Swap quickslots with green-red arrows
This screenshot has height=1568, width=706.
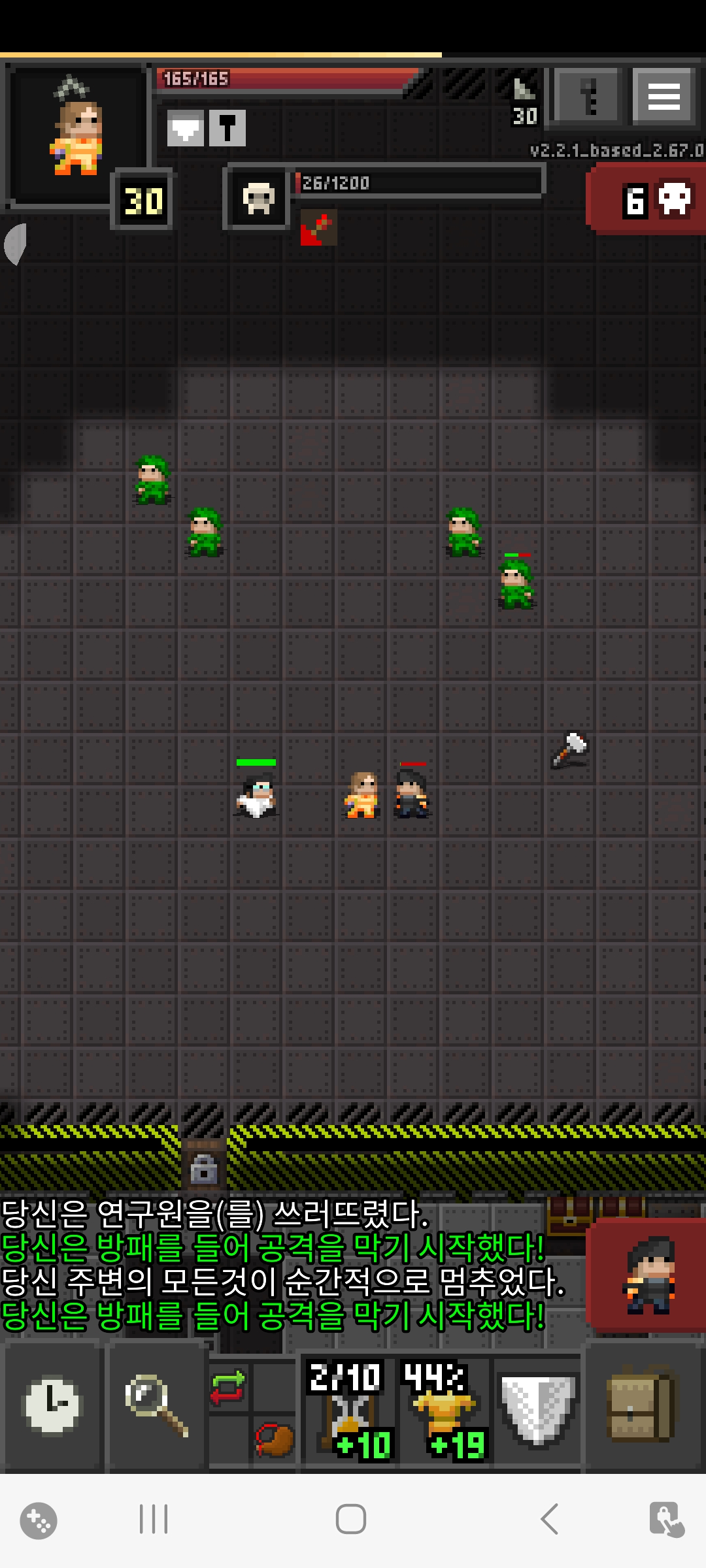click(x=227, y=1386)
